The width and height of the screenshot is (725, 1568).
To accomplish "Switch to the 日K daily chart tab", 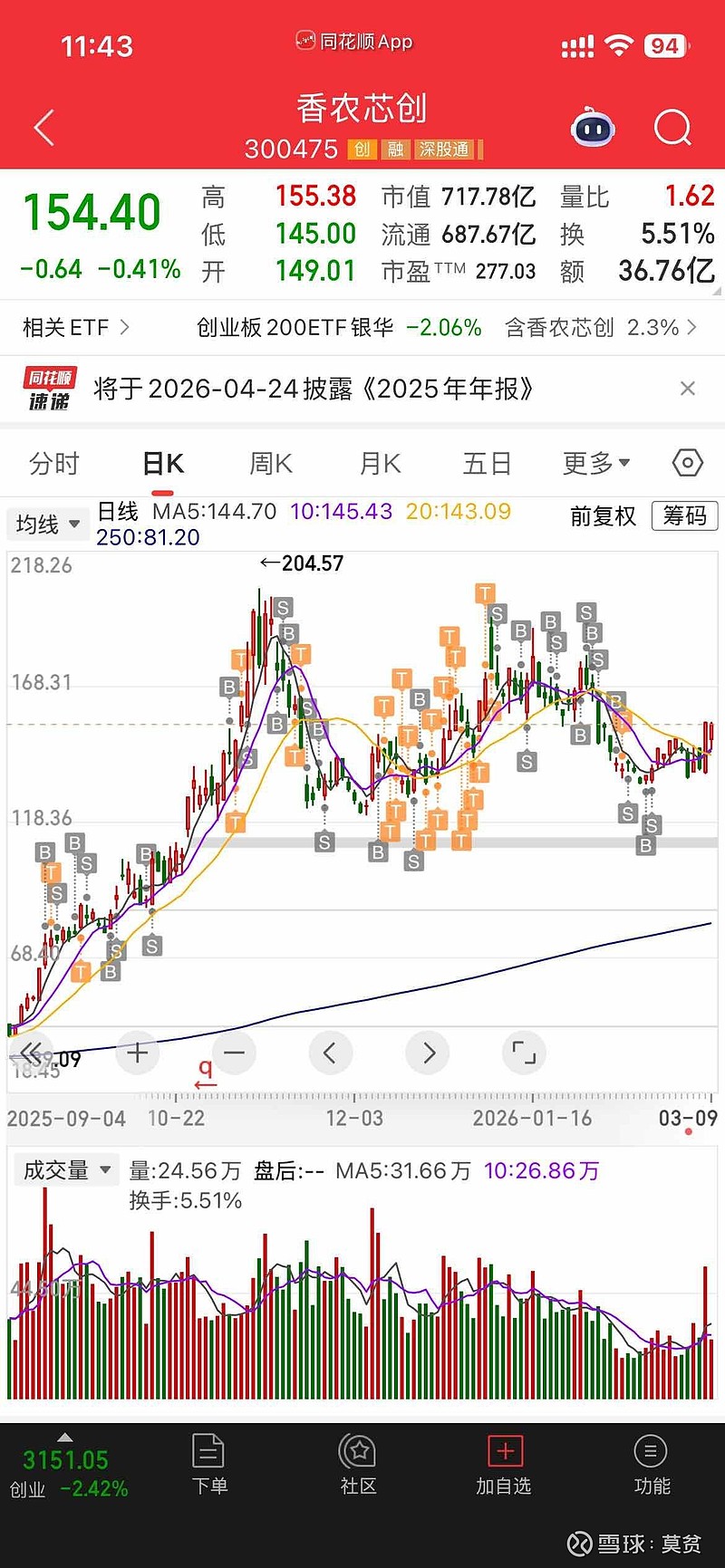I will pos(161,463).
